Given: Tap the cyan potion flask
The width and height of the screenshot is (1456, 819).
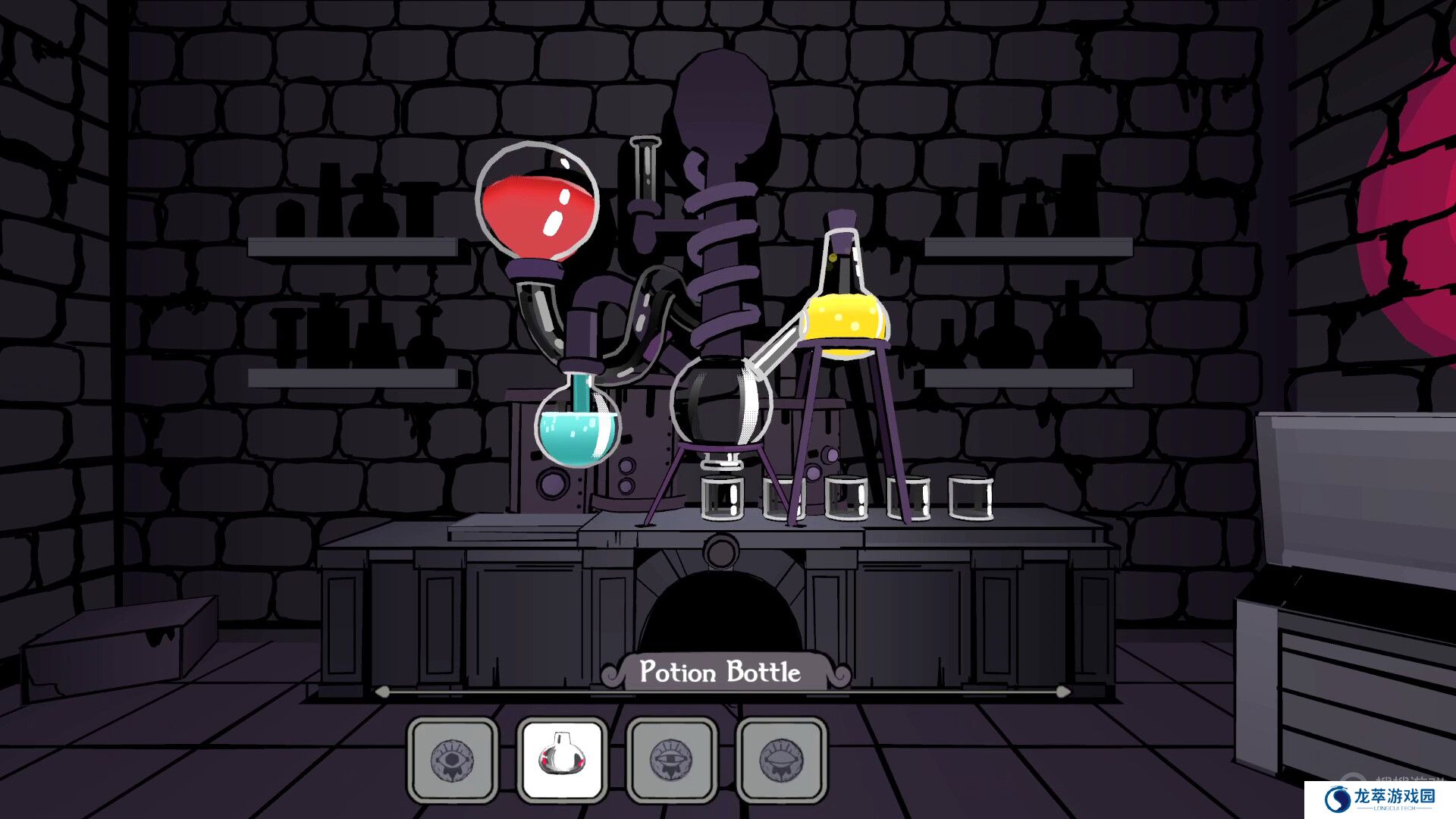Looking at the screenshot, I should pyautogui.click(x=576, y=432).
